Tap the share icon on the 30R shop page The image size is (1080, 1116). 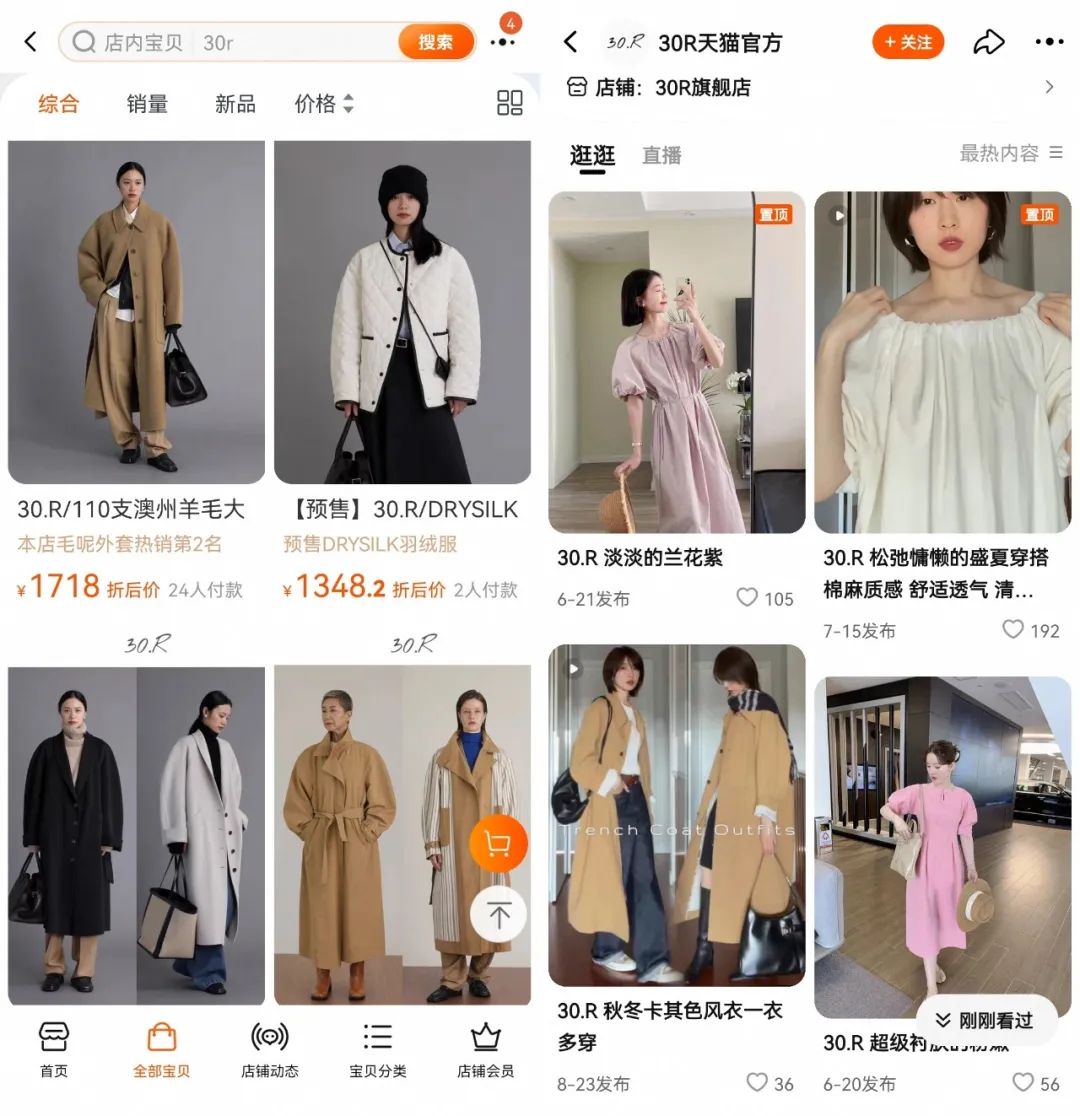pos(988,42)
